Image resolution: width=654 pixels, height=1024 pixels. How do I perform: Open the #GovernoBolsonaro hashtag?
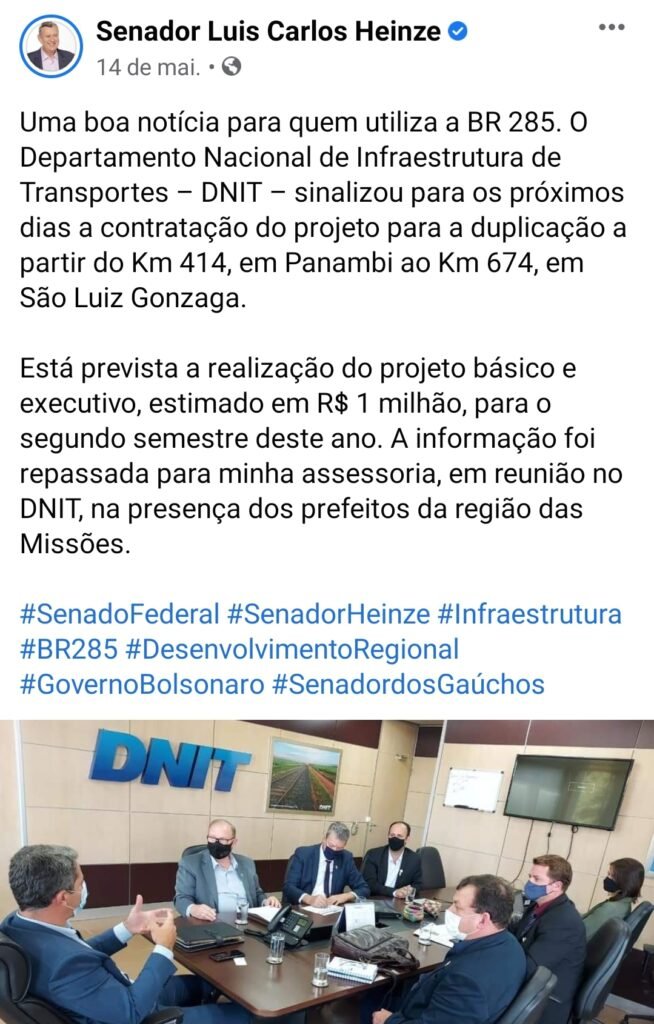click(141, 684)
